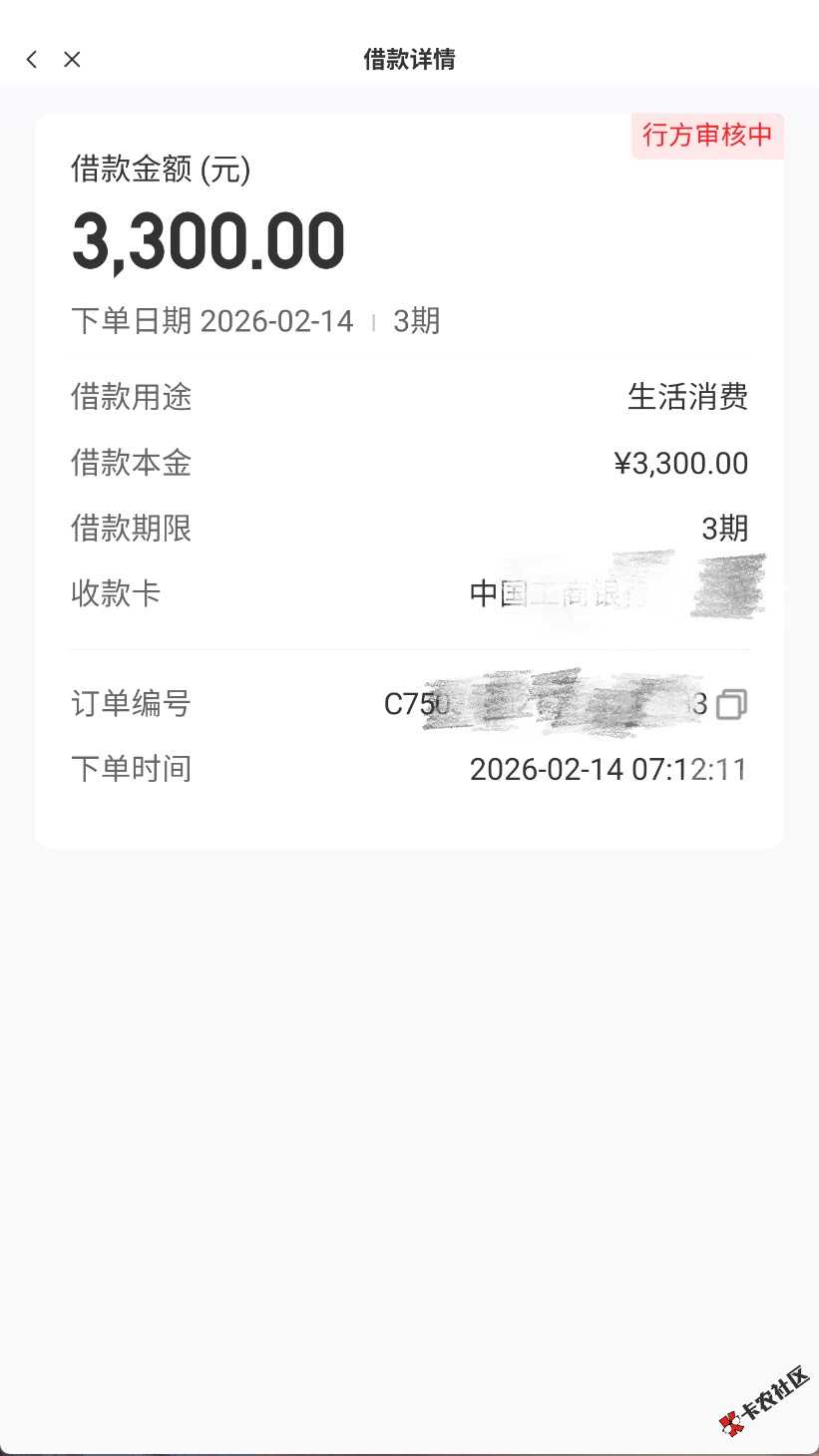Go back using the top-left arrow
The width and height of the screenshot is (819, 1456).
[x=32, y=60]
